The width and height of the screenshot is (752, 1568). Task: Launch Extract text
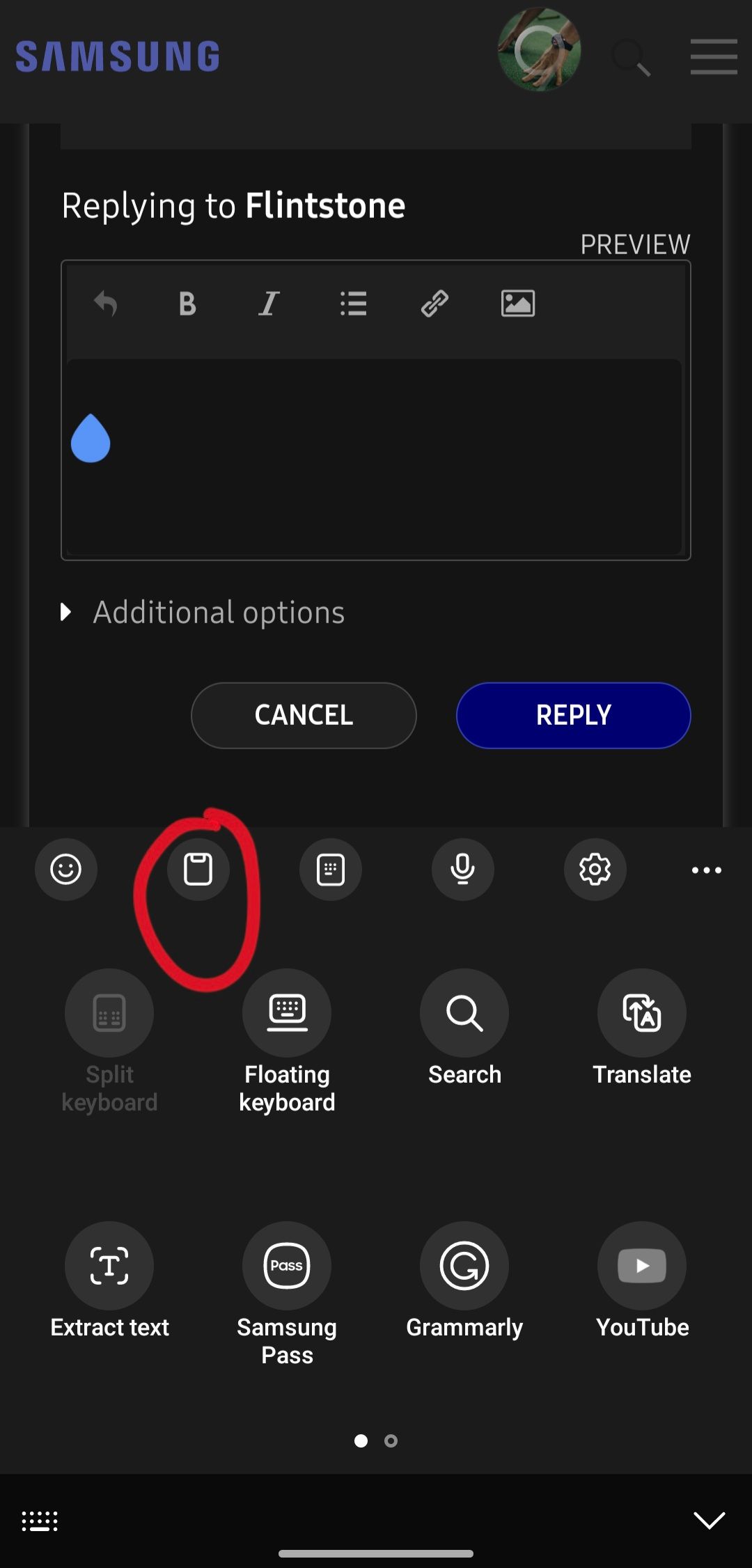pos(109,1267)
